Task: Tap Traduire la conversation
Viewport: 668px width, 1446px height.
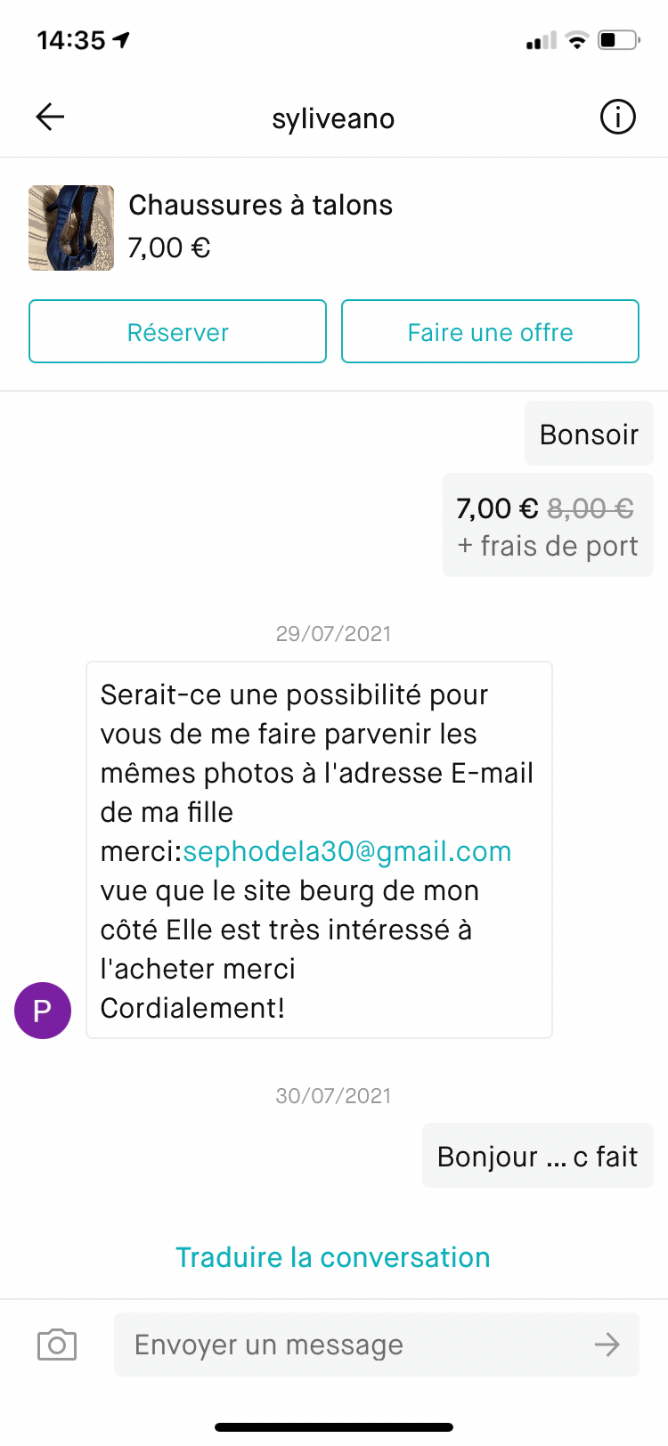Action: [333, 1257]
